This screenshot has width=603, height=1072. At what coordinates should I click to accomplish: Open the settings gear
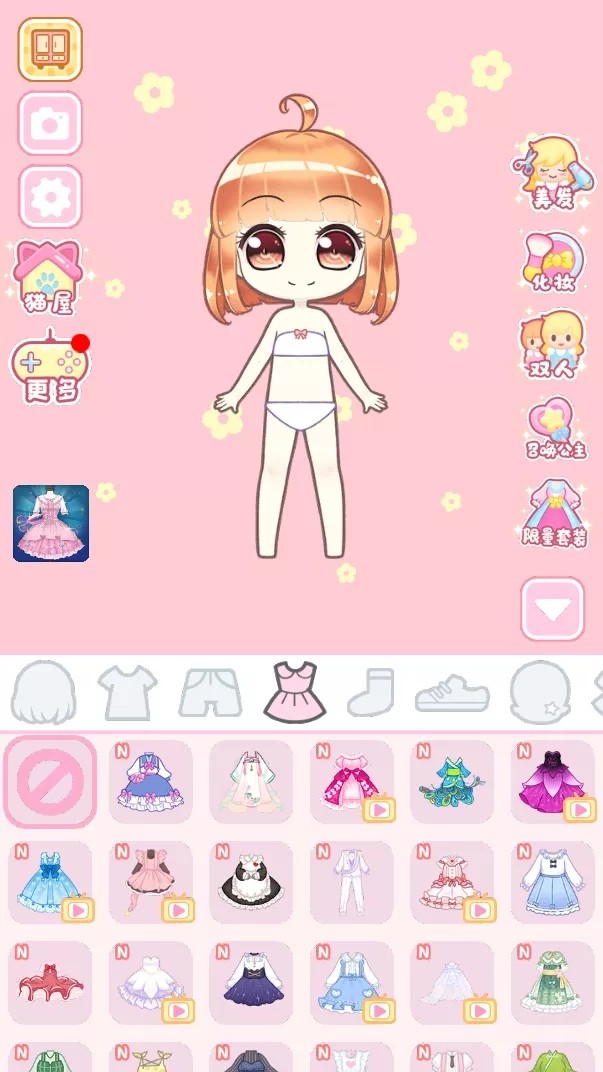50,197
